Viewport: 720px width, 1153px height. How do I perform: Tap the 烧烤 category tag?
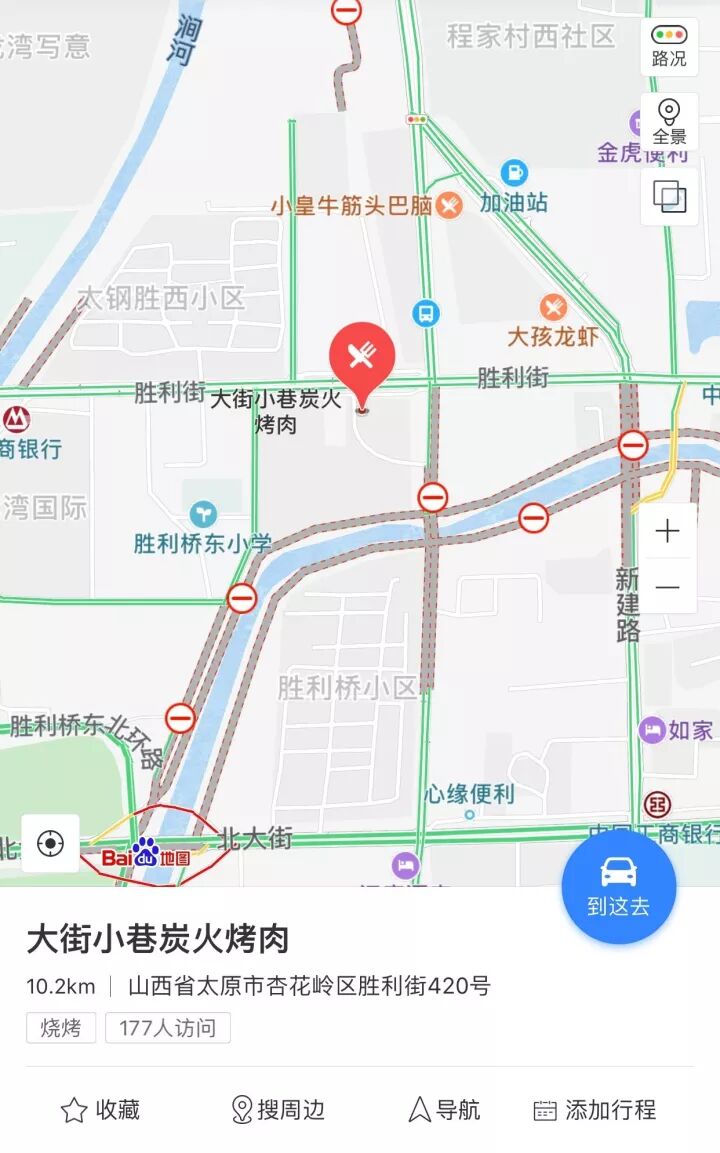pos(61,1027)
